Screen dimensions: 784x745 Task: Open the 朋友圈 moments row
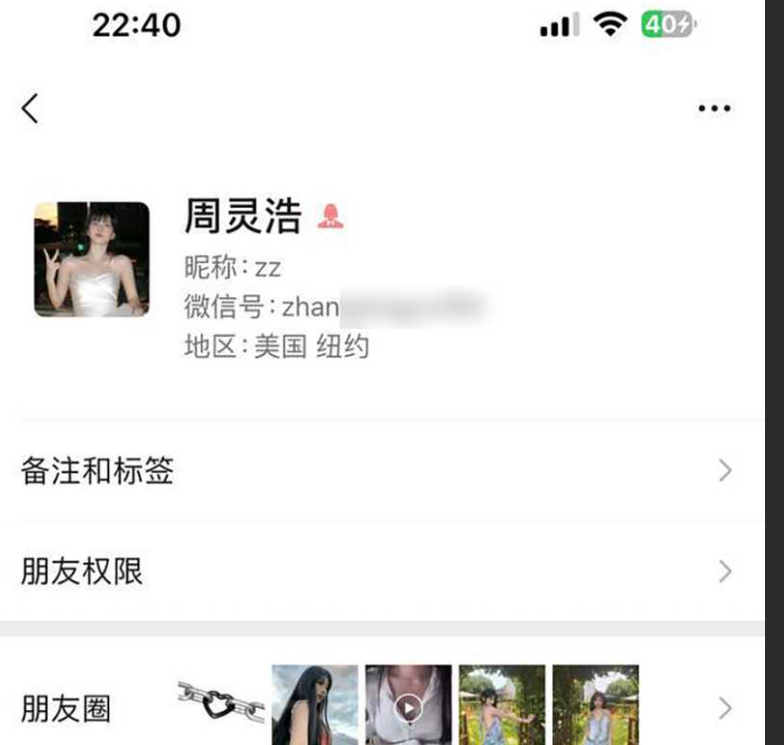coord(380,708)
